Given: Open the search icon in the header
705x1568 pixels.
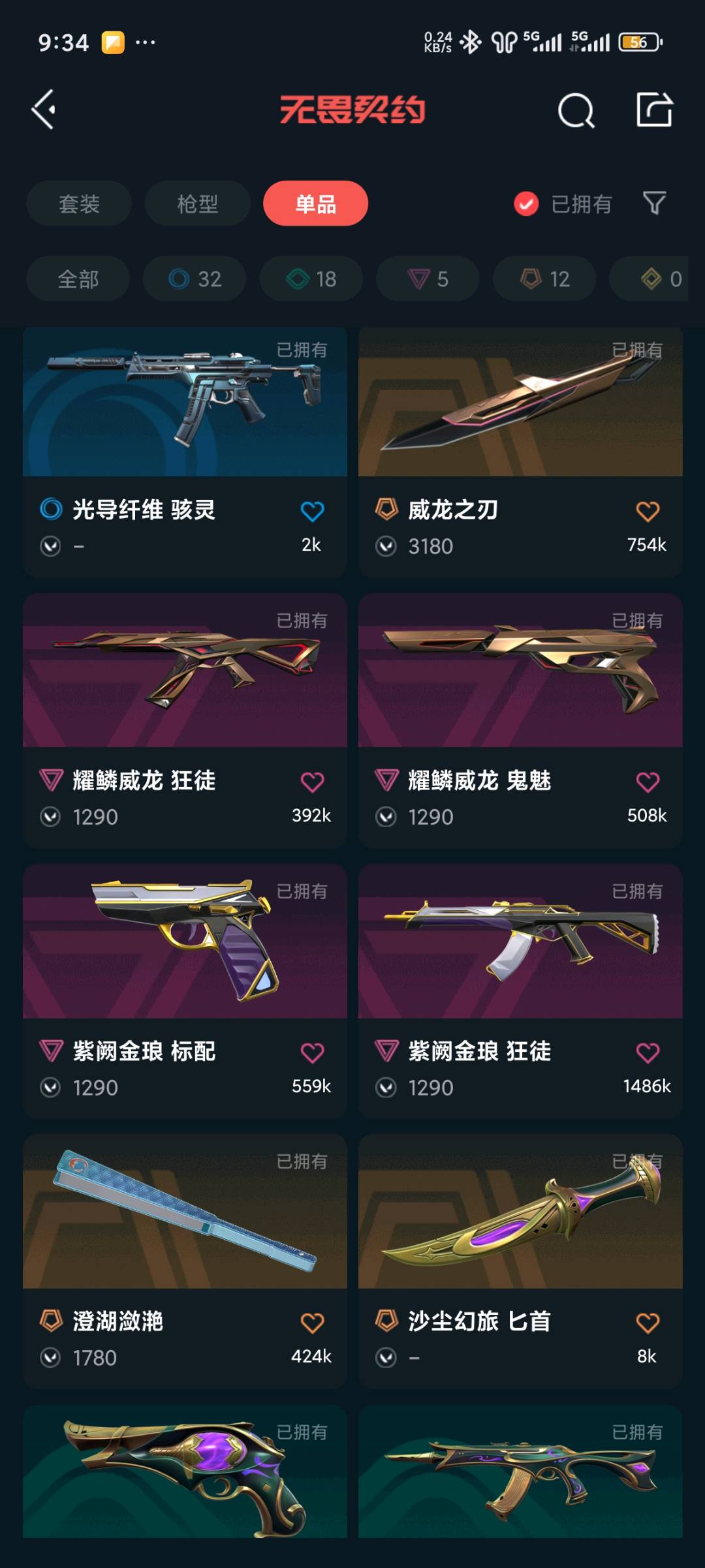Looking at the screenshot, I should (576, 110).
